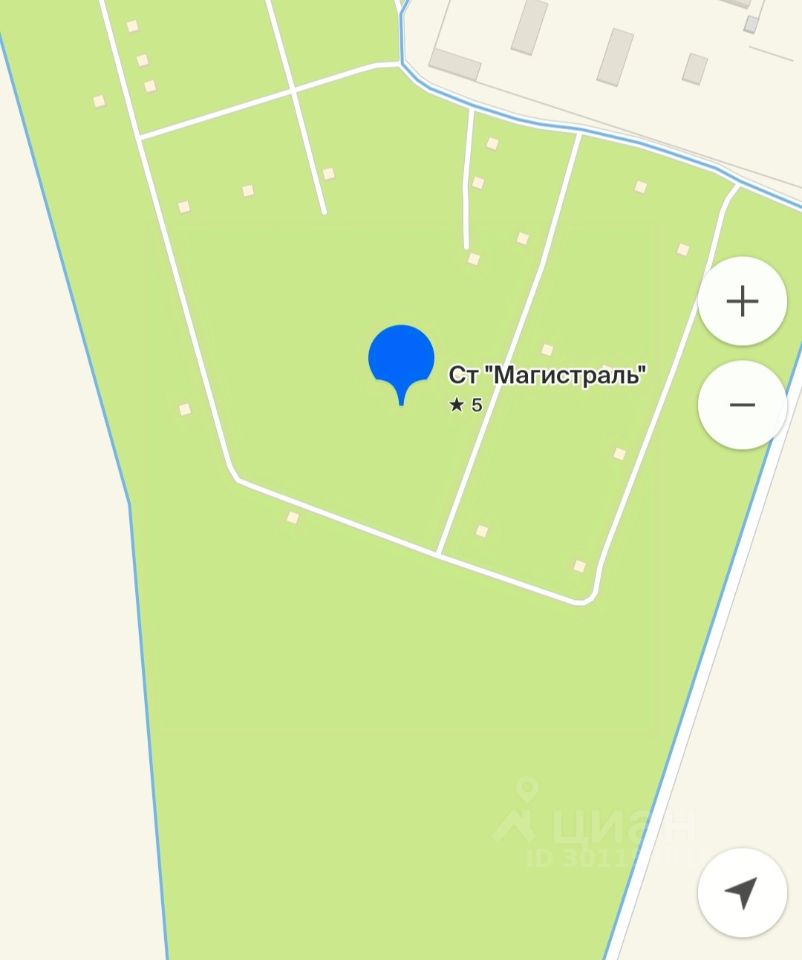
Task: Zoom in on the map
Action: 742,301
